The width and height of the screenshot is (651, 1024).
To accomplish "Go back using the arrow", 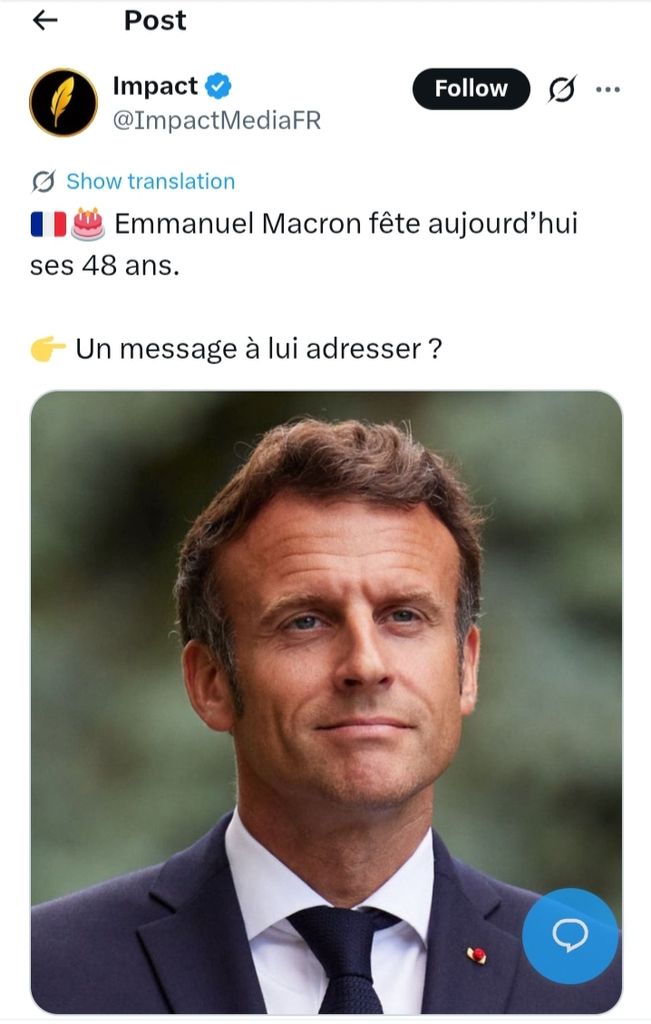I will click(45, 21).
